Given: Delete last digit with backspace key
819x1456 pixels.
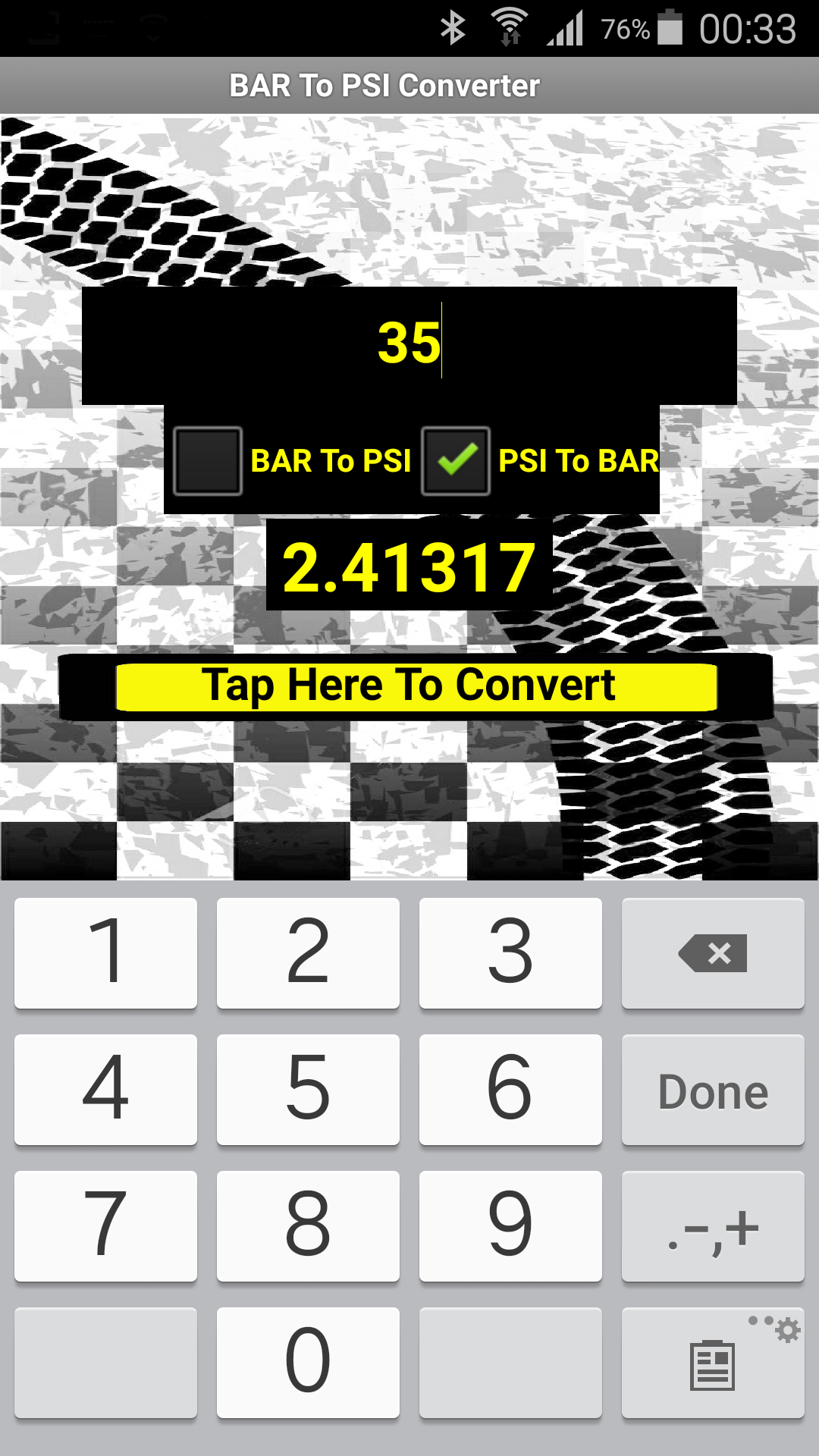Looking at the screenshot, I should (x=713, y=953).
